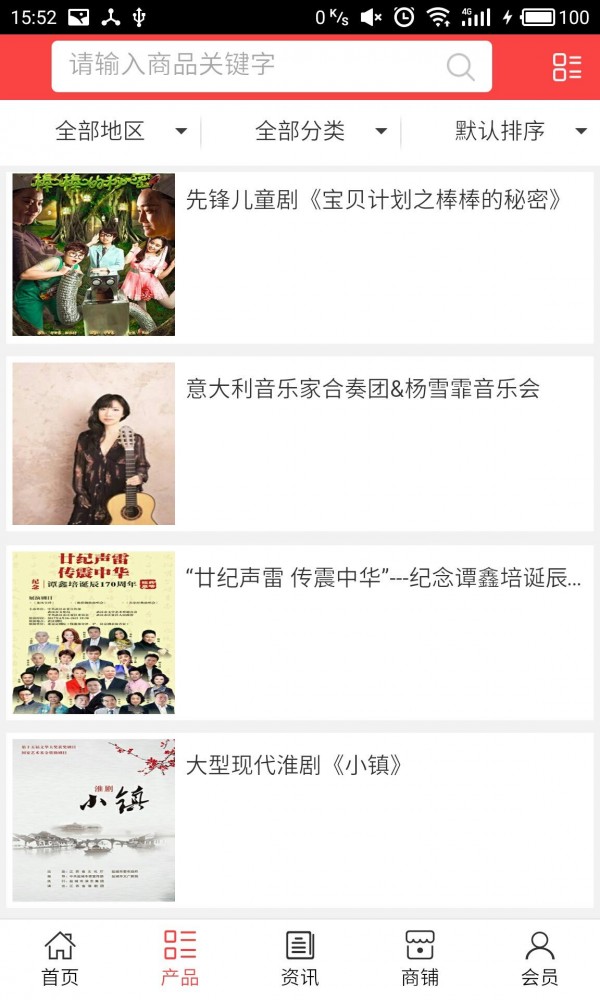Switch to the 资讯 news tab
Viewport: 600px width, 1000px height.
point(300,958)
